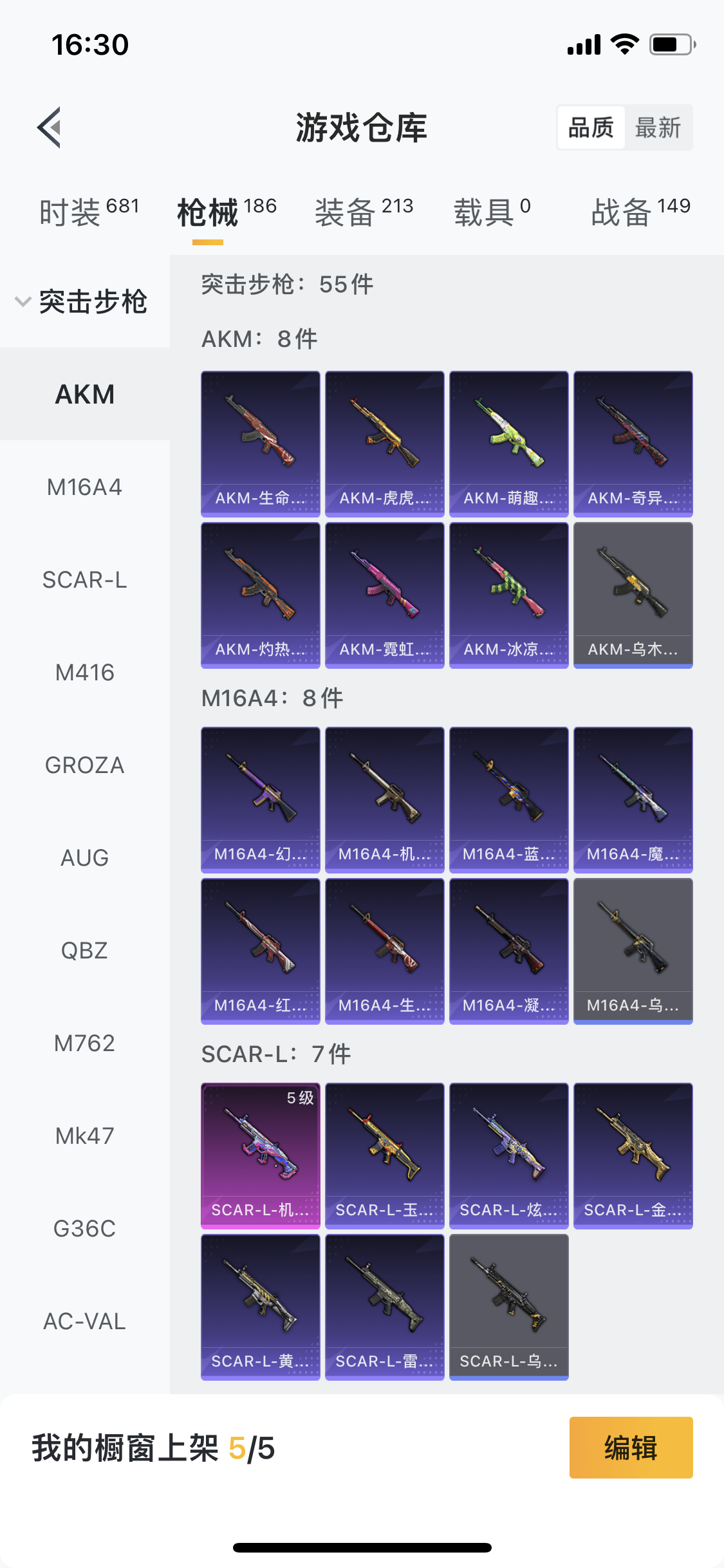Image resolution: width=724 pixels, height=1568 pixels.
Task: Select M16A4 in the sidebar
Action: click(84, 487)
